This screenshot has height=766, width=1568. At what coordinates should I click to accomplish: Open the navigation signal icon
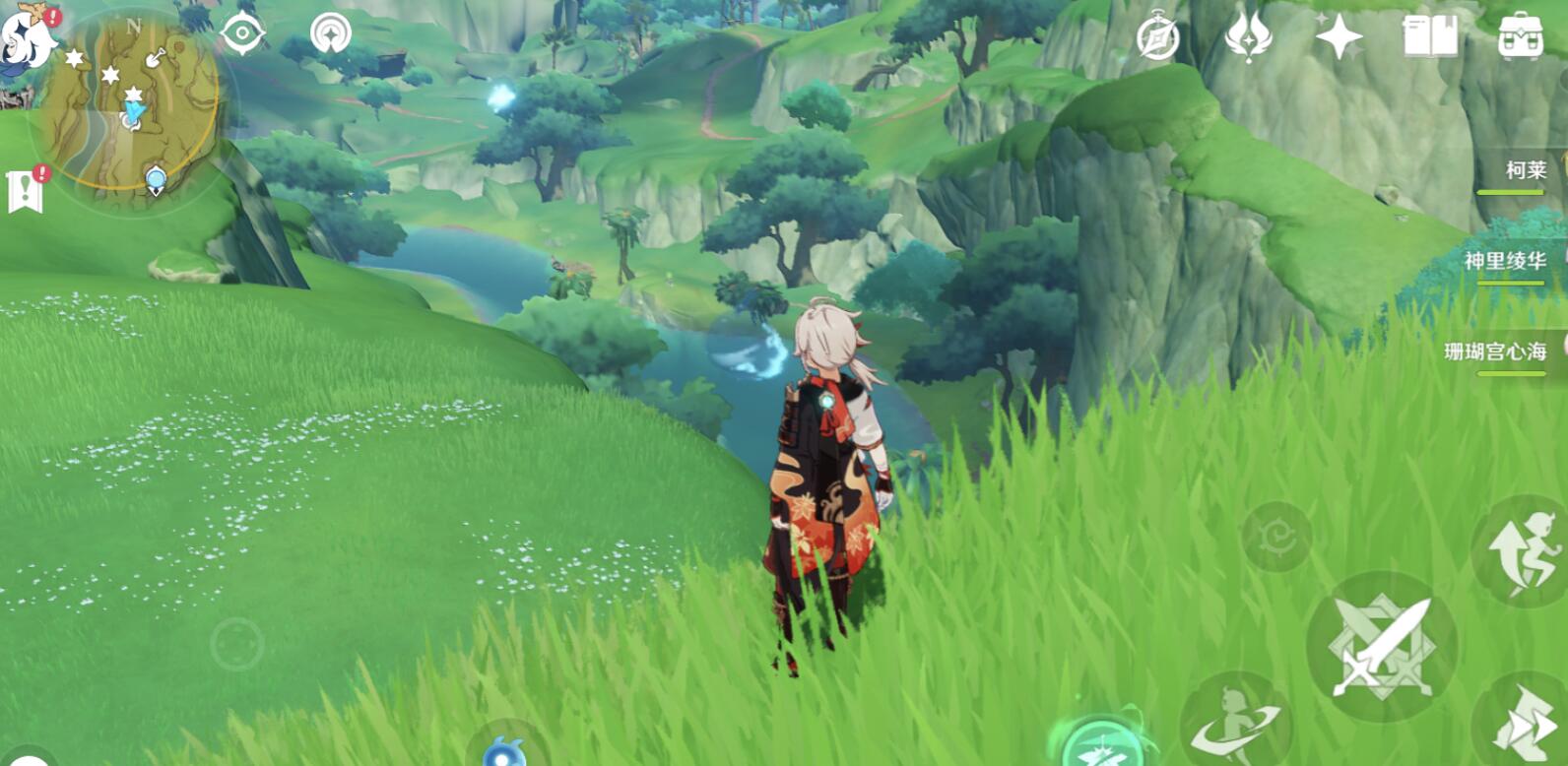[330, 33]
